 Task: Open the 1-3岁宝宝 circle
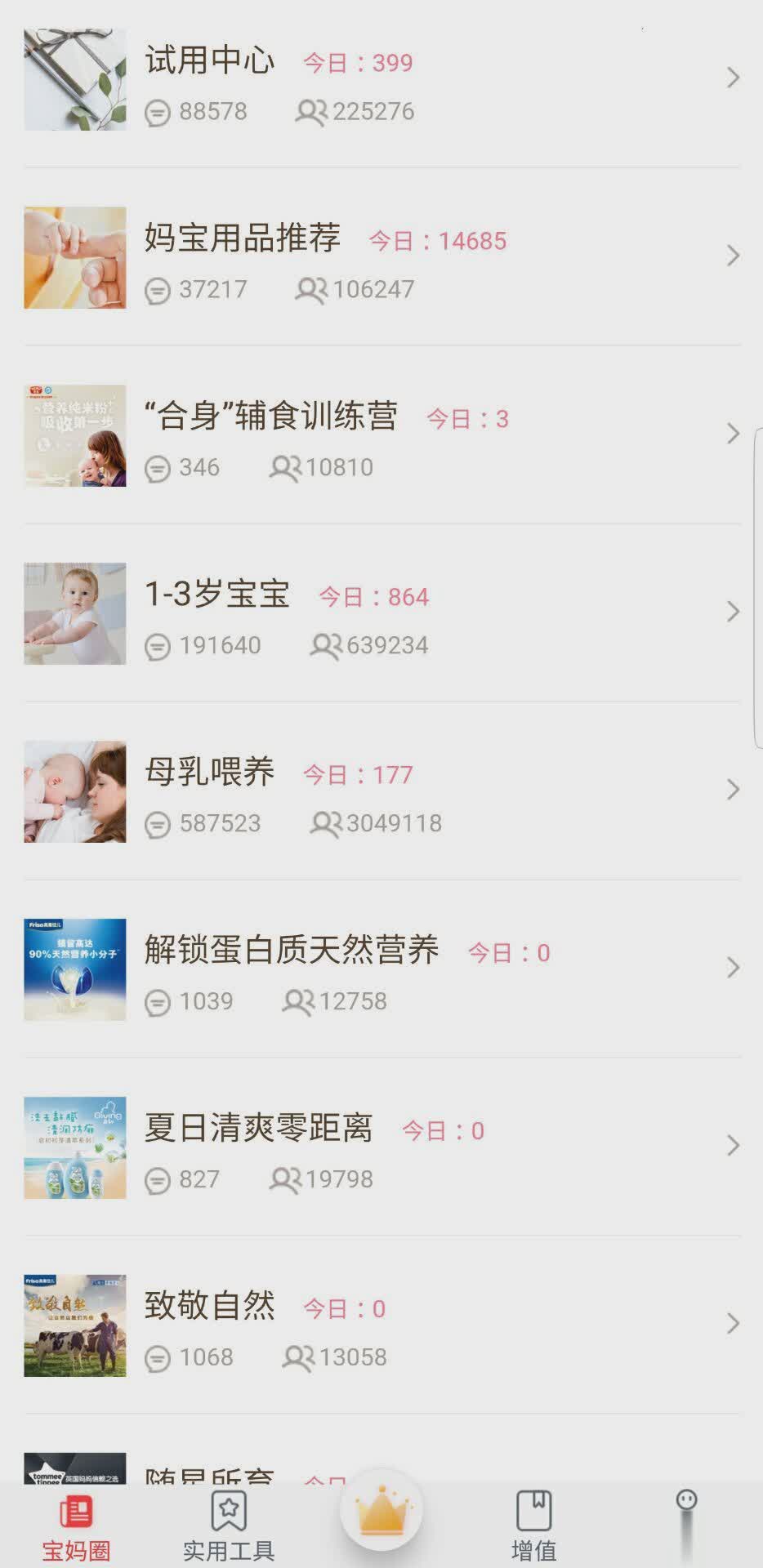coord(381,614)
